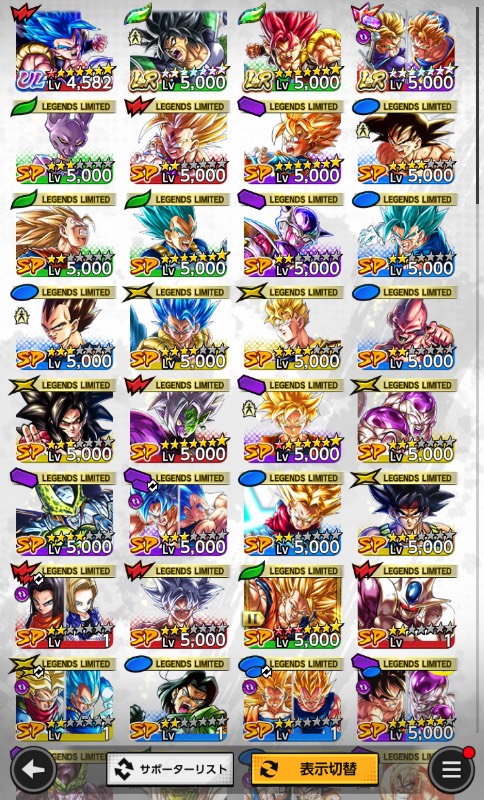Screen dimensions: 484x800
Task: Open the Goku and Frieza duo card
Action: click(x=406, y=699)
